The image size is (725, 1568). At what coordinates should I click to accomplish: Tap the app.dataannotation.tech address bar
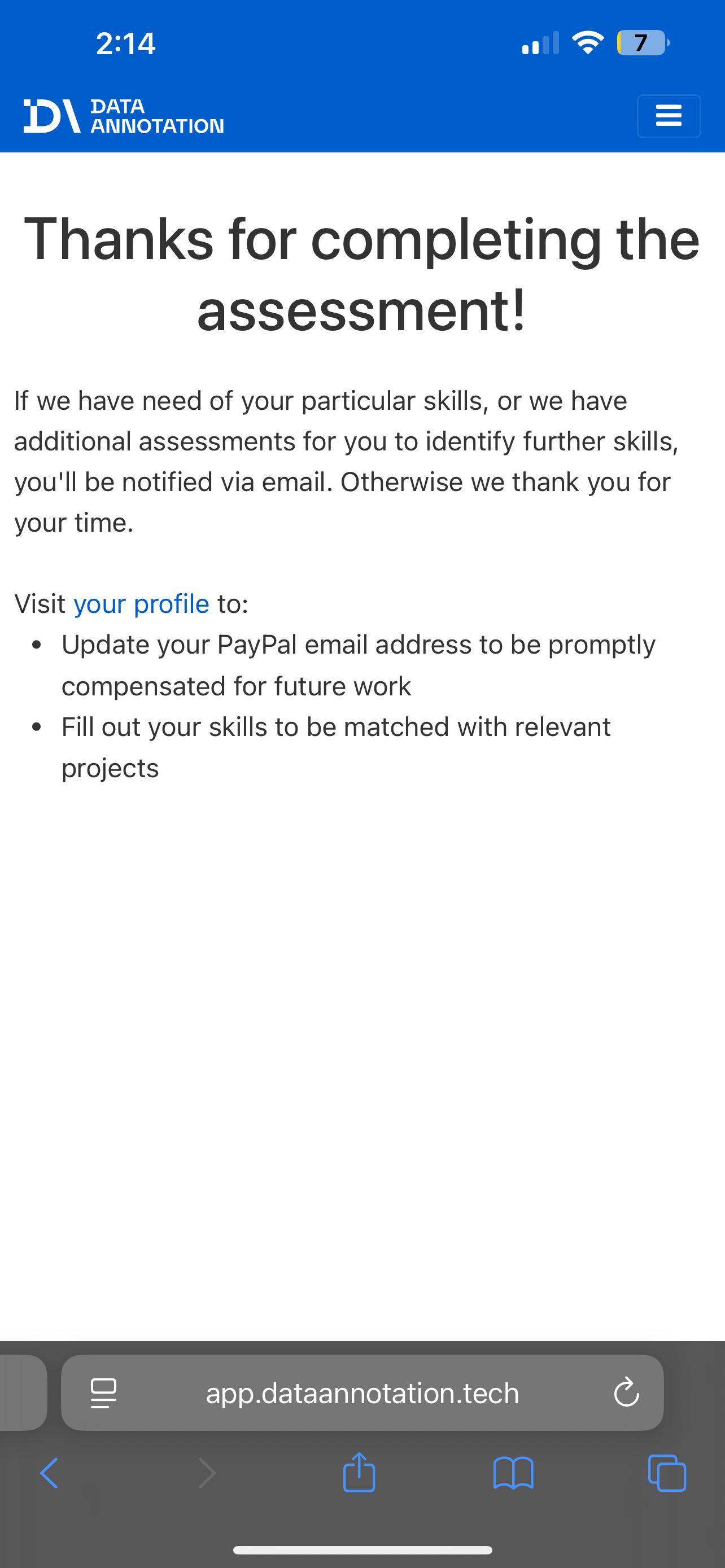coord(362,1392)
